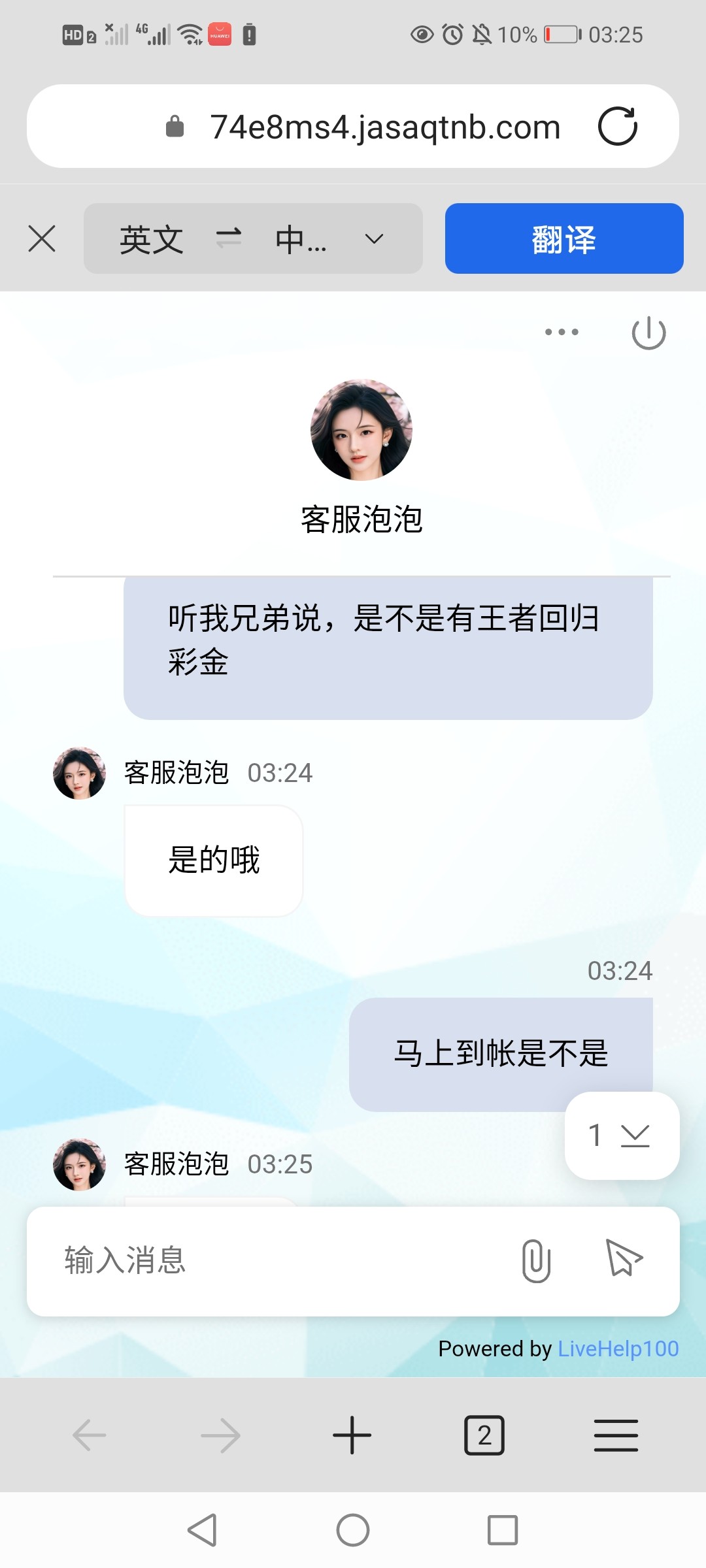Go back in the browser toolbar
This screenshot has width=706, height=1568.
[90, 1435]
